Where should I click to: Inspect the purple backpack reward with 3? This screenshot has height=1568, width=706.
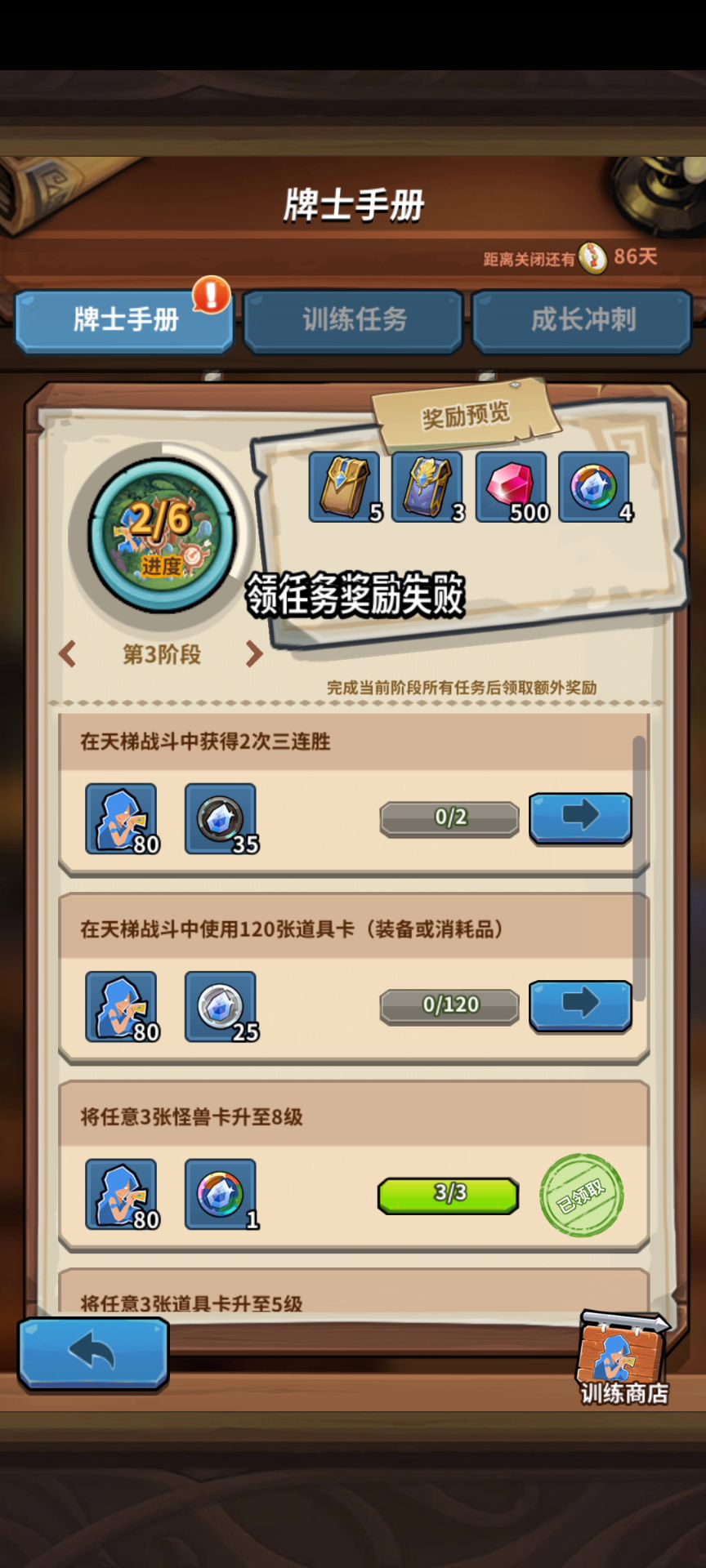coord(428,487)
